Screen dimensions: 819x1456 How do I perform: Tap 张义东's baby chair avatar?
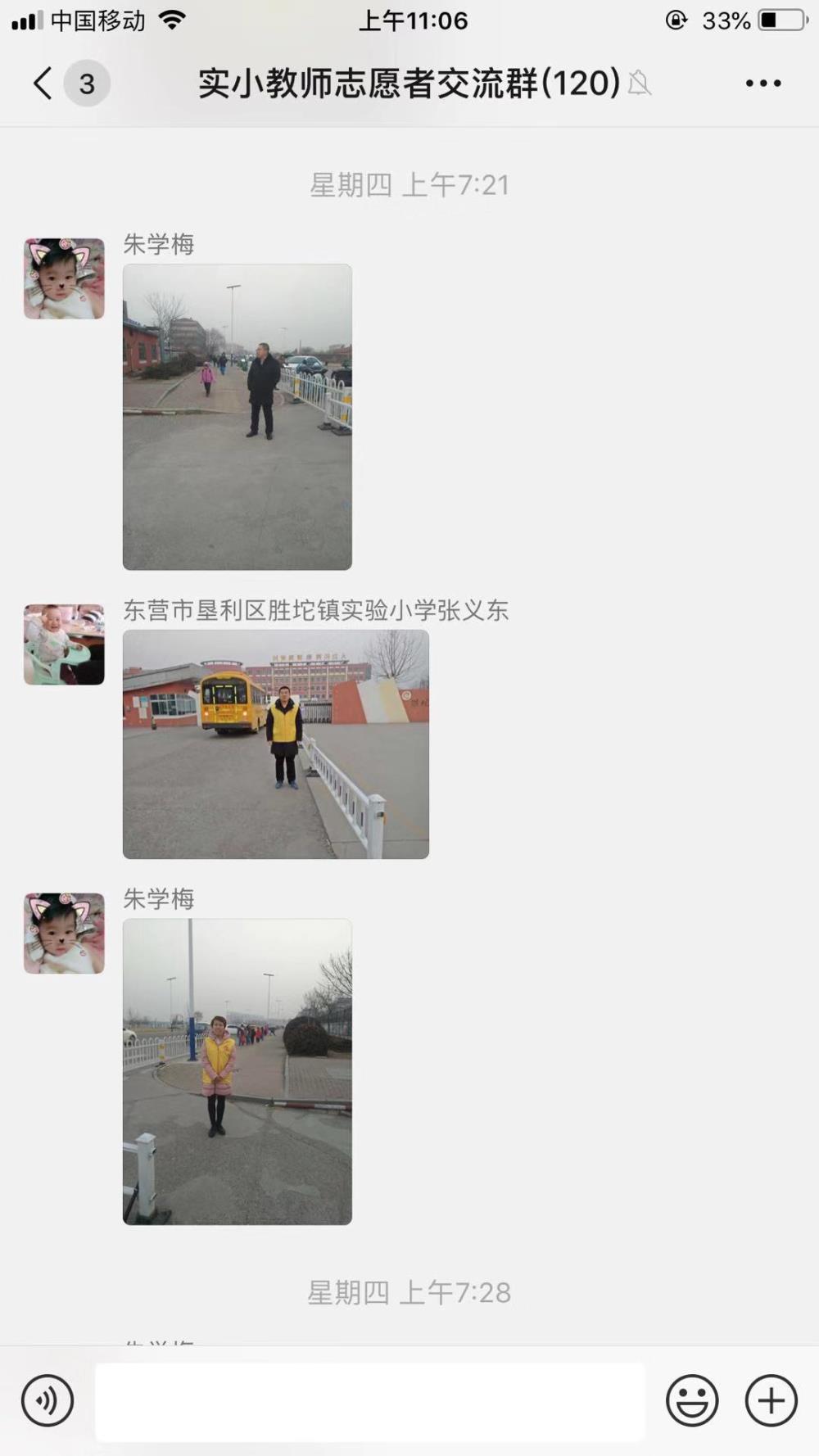64,644
